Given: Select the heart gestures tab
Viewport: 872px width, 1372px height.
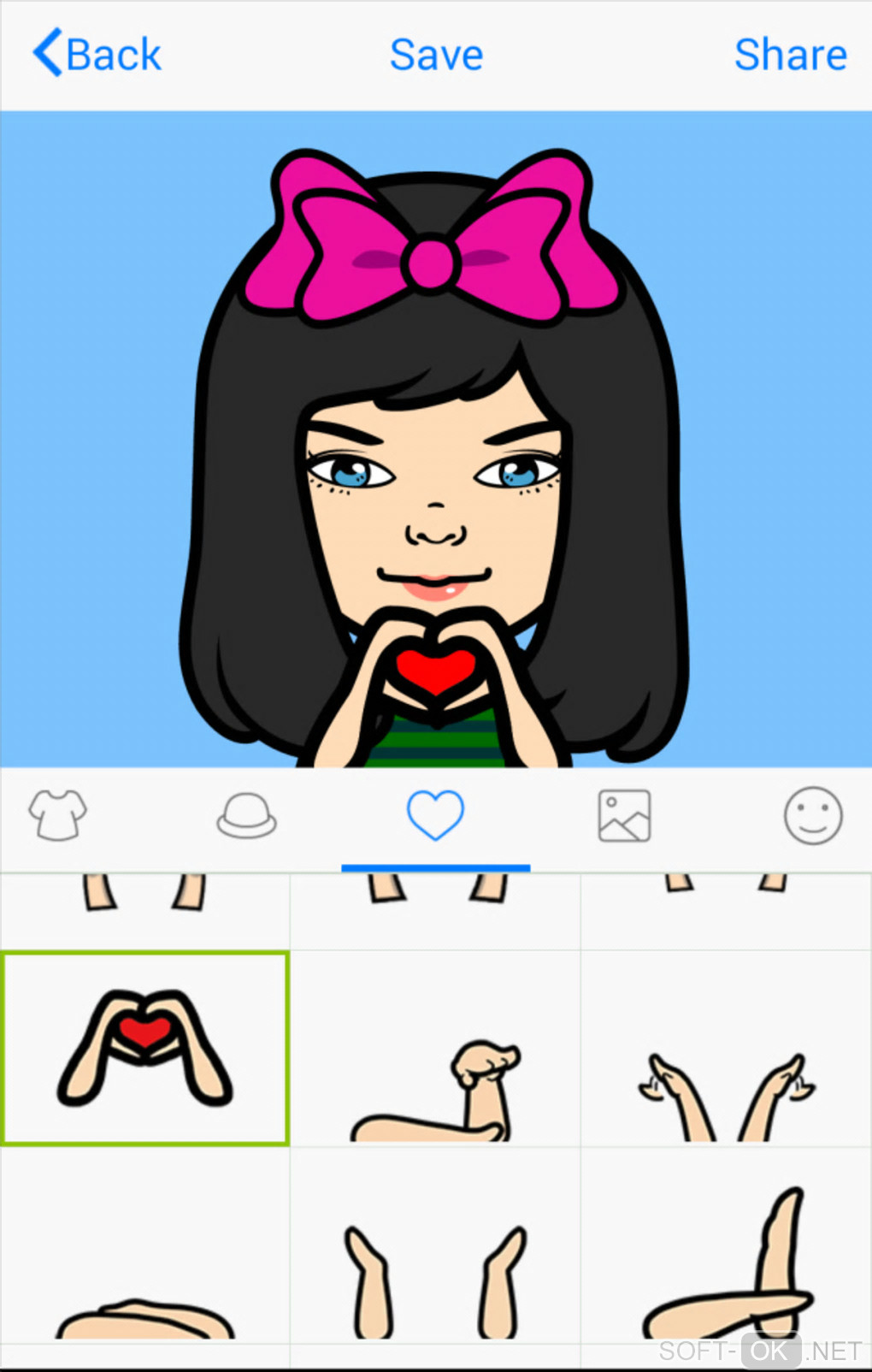Looking at the screenshot, I should point(435,815).
